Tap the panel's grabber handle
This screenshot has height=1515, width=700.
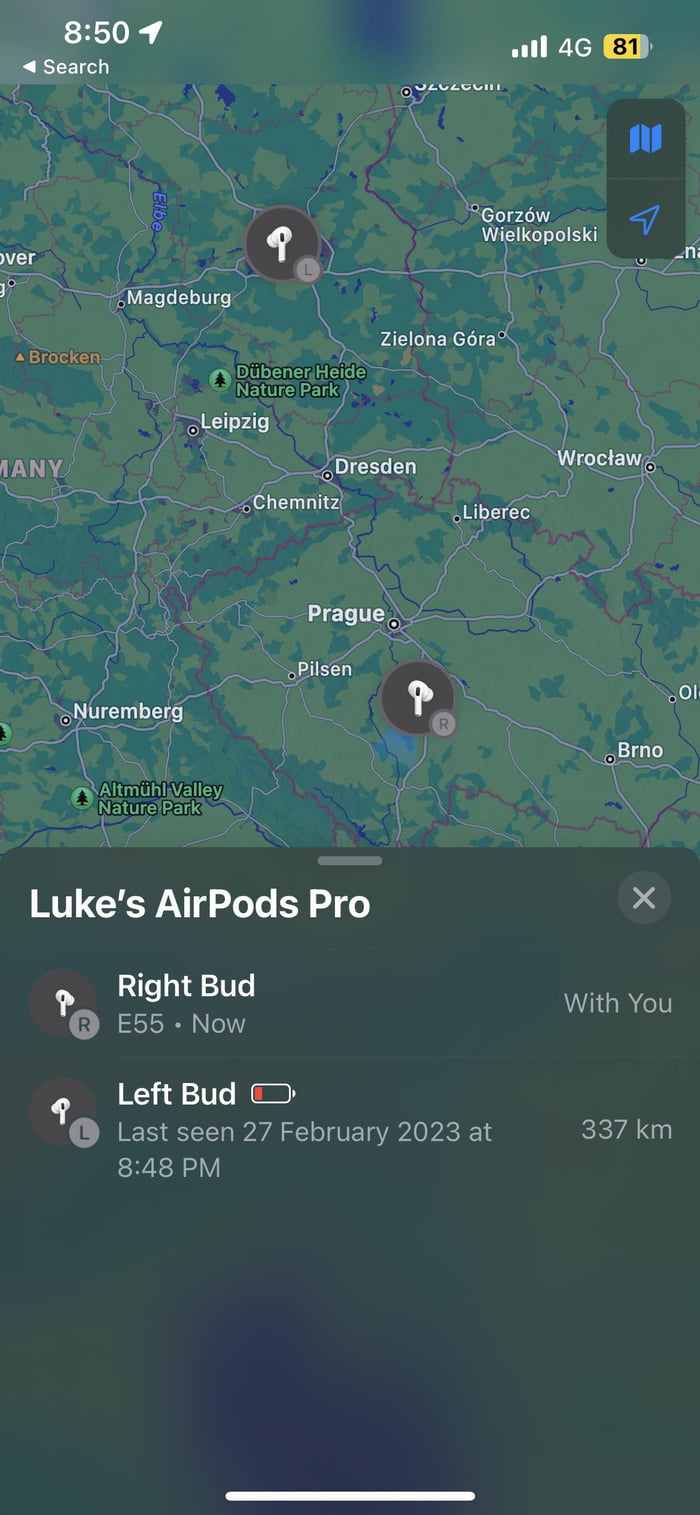pos(350,860)
